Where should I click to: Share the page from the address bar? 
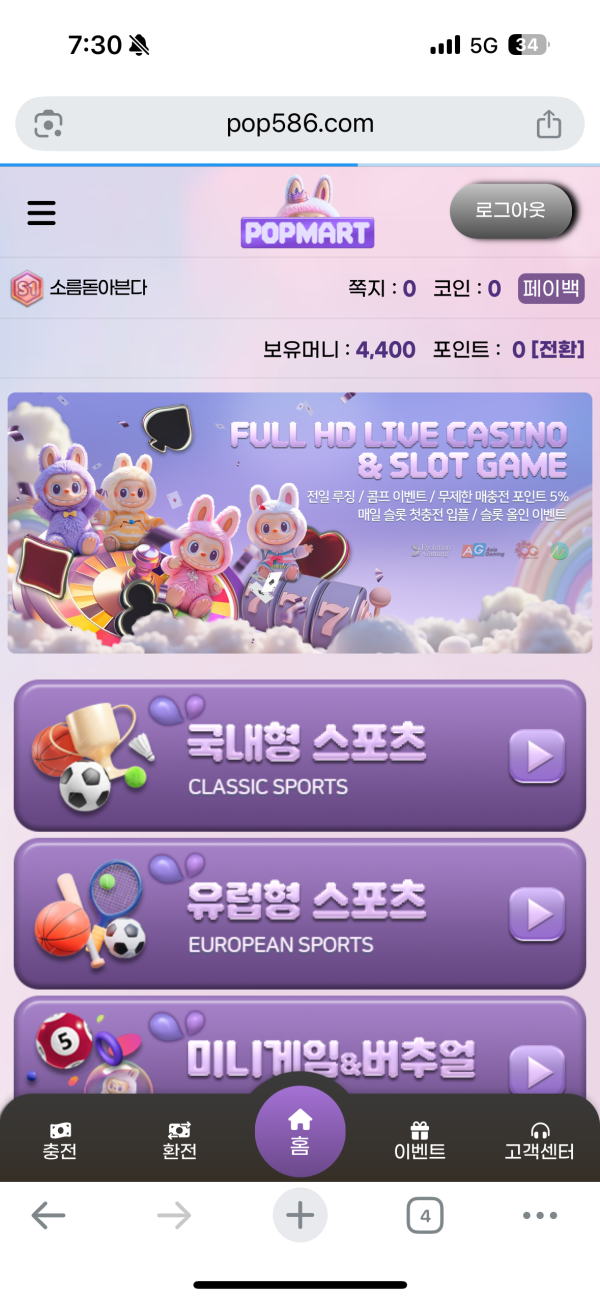tap(548, 124)
